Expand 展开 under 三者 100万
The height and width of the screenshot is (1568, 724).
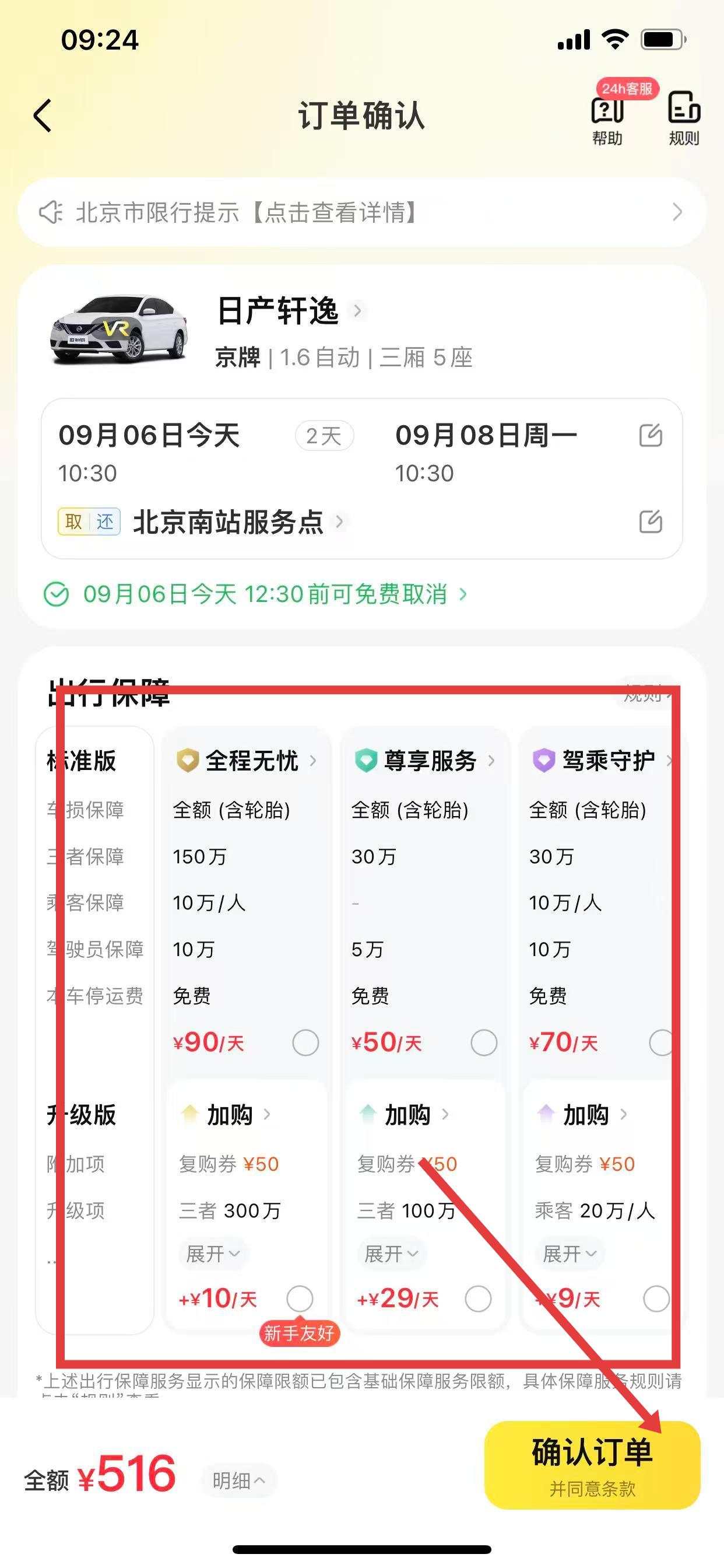(391, 1254)
